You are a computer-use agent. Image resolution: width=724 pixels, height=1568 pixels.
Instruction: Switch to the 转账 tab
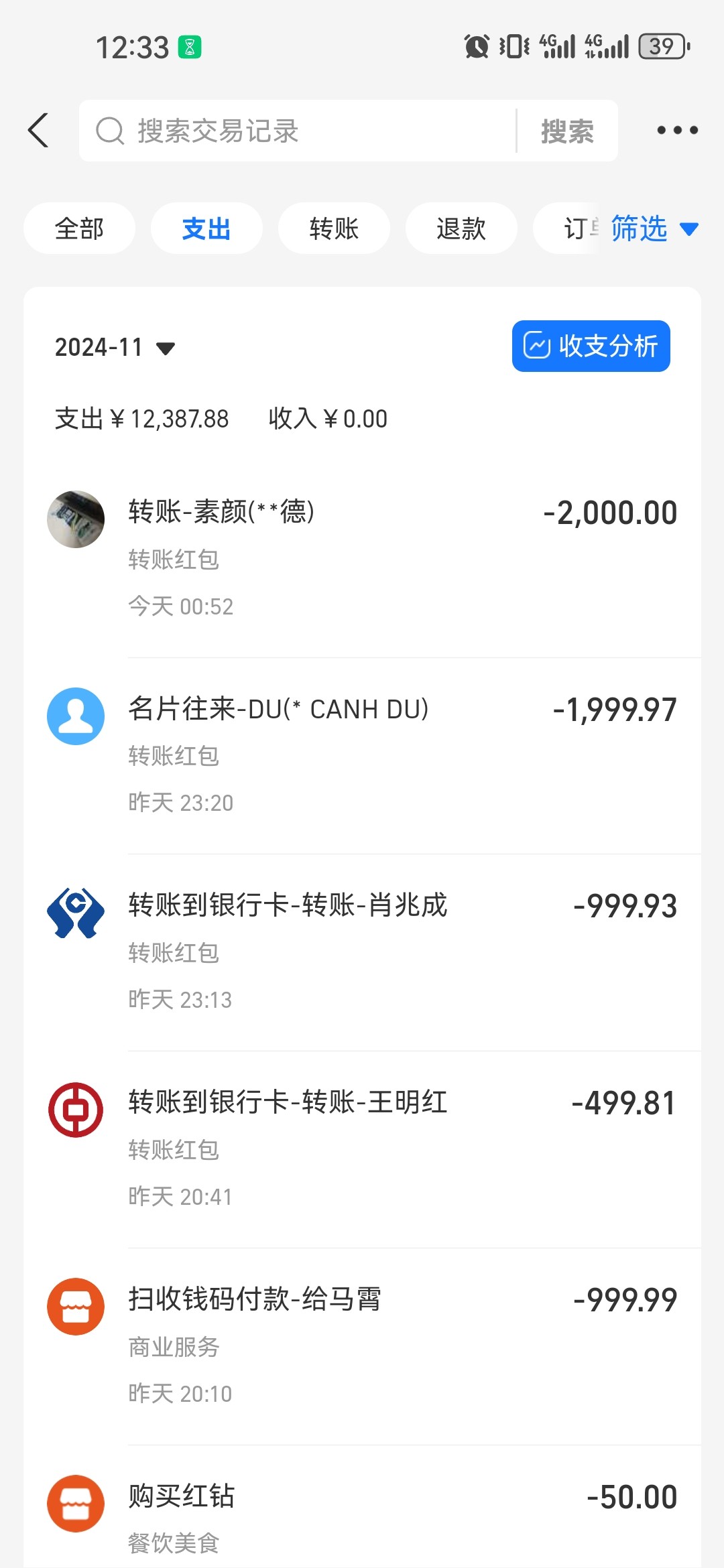334,228
